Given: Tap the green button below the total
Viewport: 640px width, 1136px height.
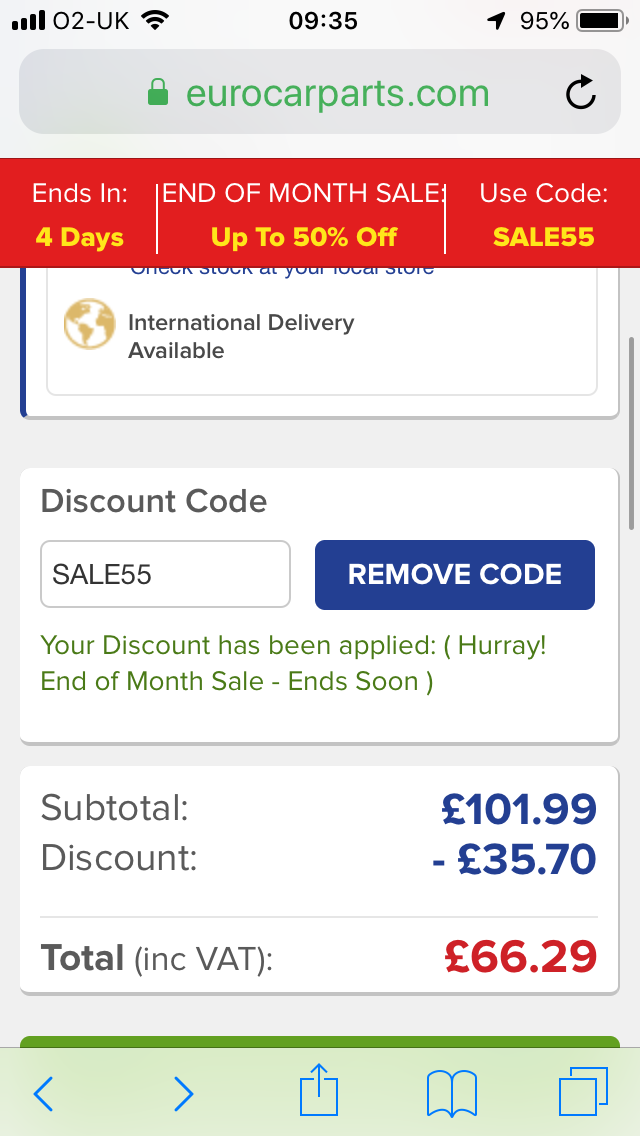Looking at the screenshot, I should tap(320, 1042).
